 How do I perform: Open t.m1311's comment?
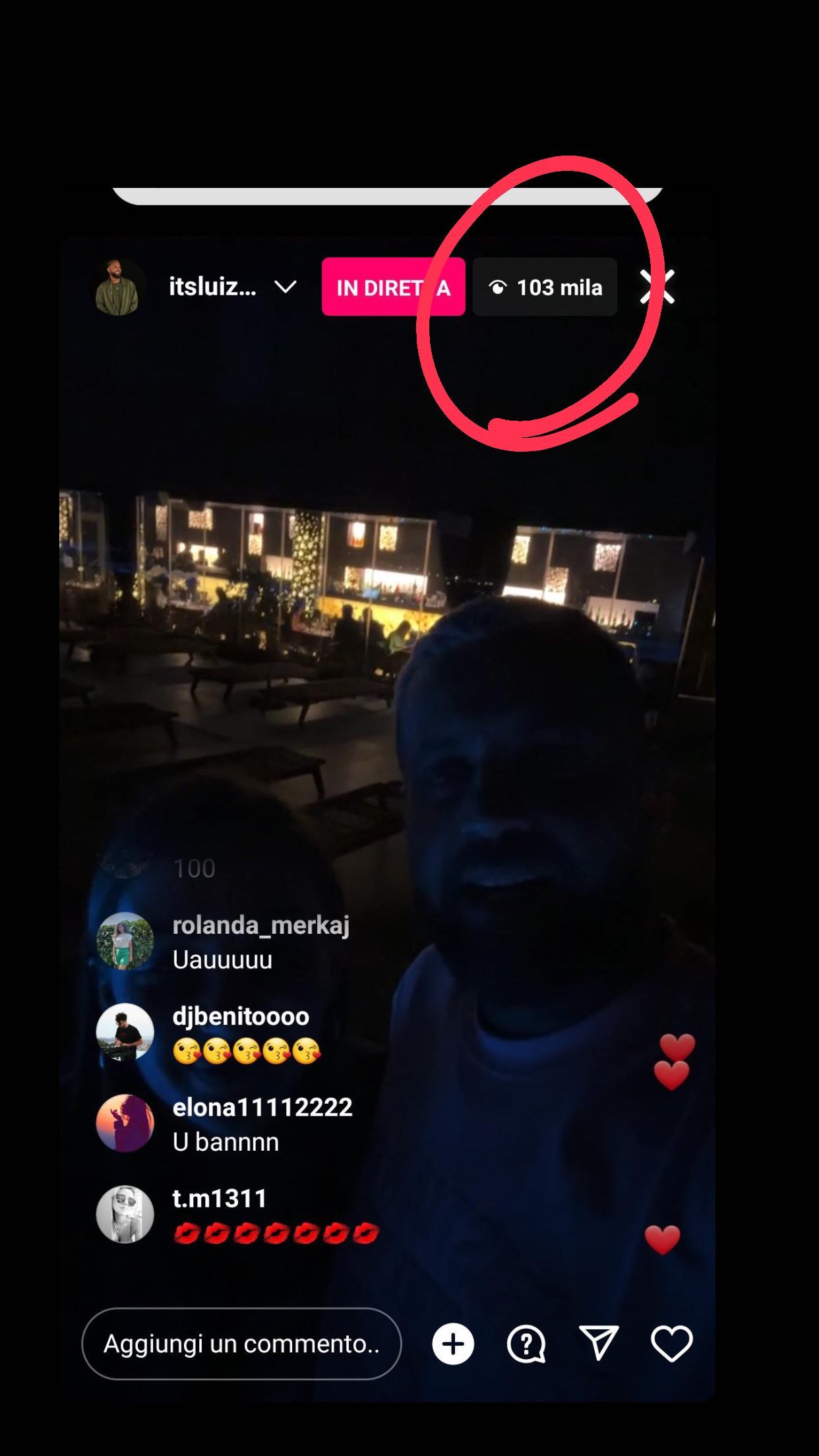click(274, 1215)
